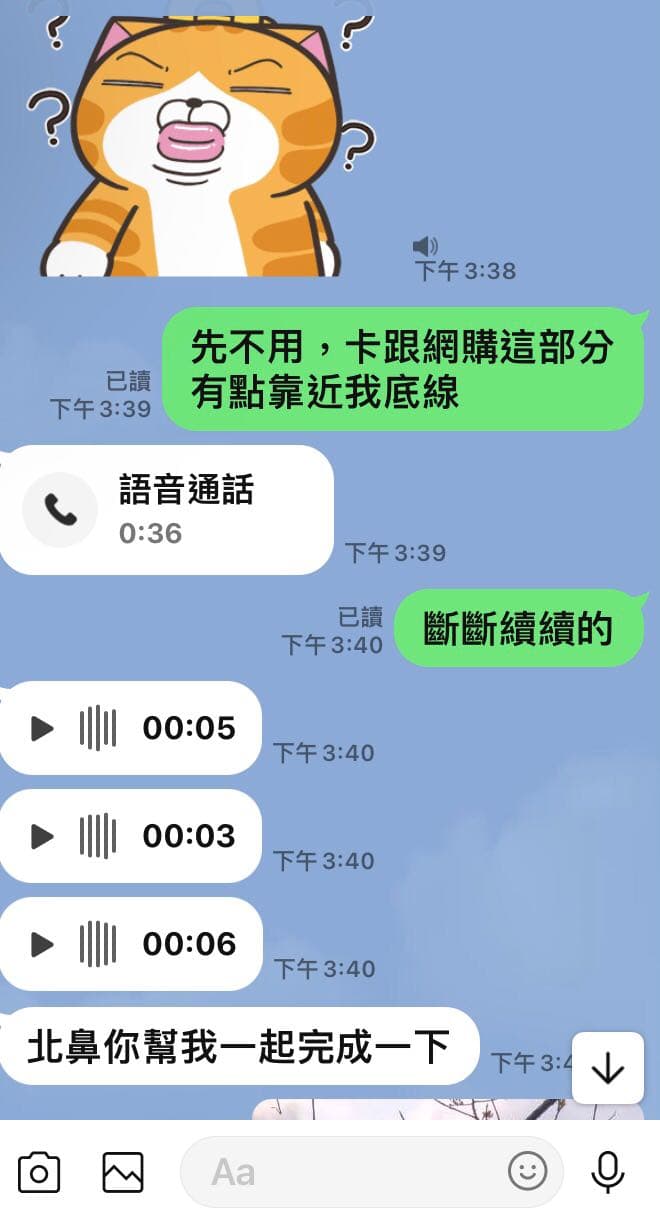Image resolution: width=660 pixels, height=1221 pixels.
Task: Play the sticker sound speaker icon
Action: tap(426, 246)
